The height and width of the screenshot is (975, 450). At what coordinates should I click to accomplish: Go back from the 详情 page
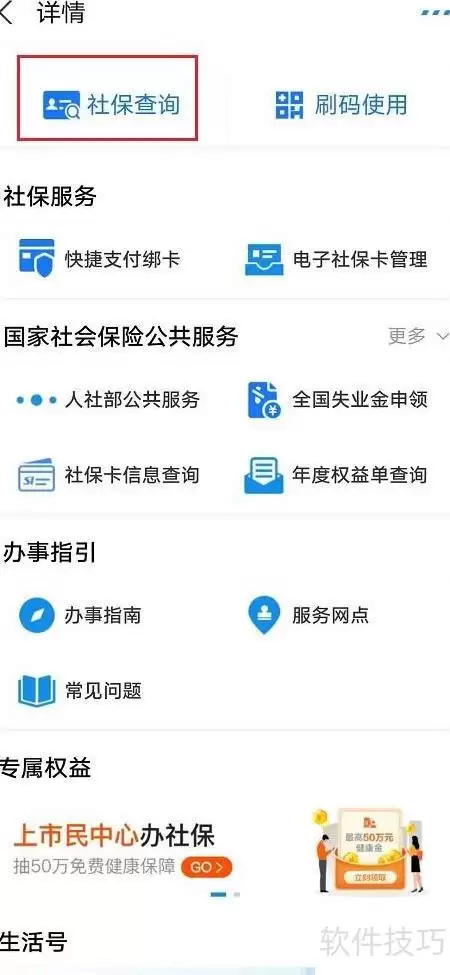coord(6,14)
